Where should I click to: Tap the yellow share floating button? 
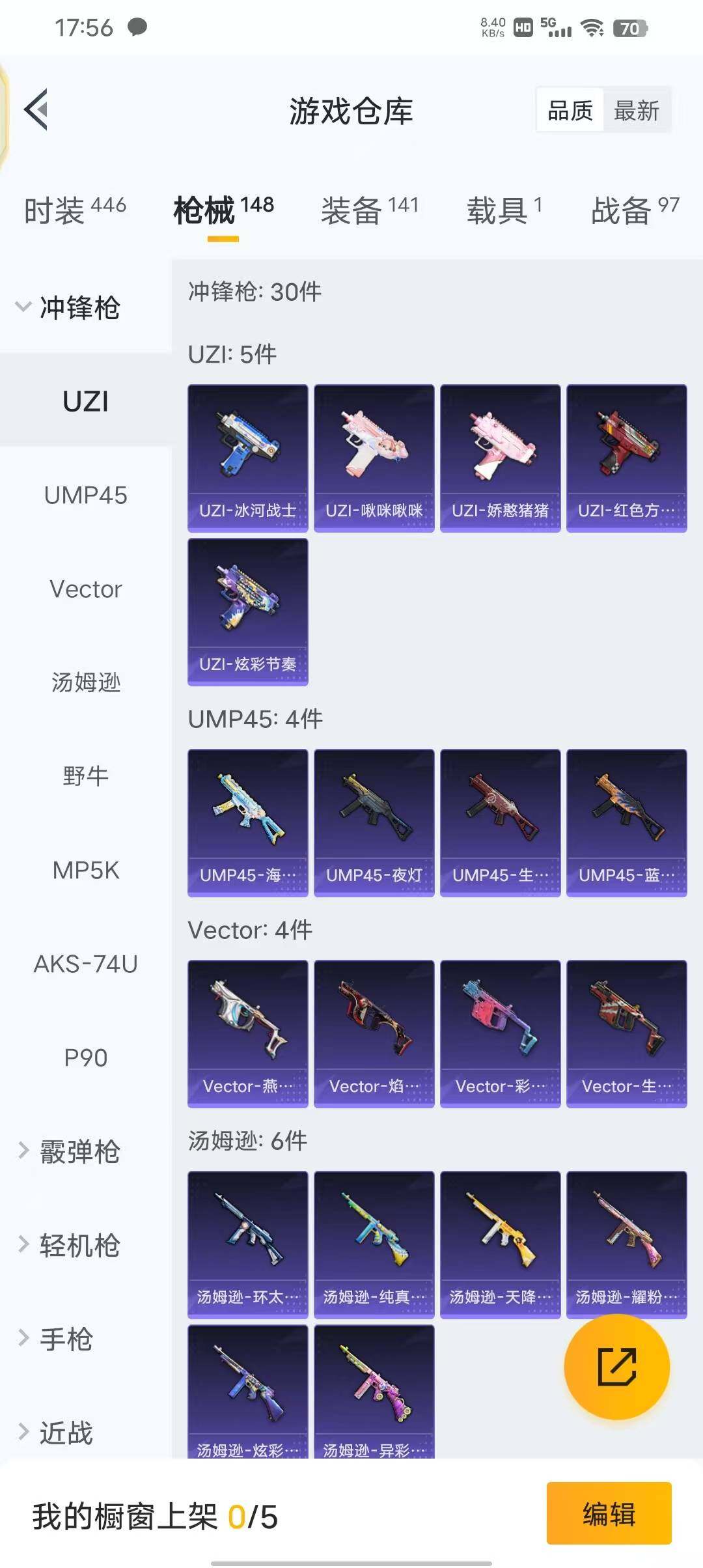616,1366
